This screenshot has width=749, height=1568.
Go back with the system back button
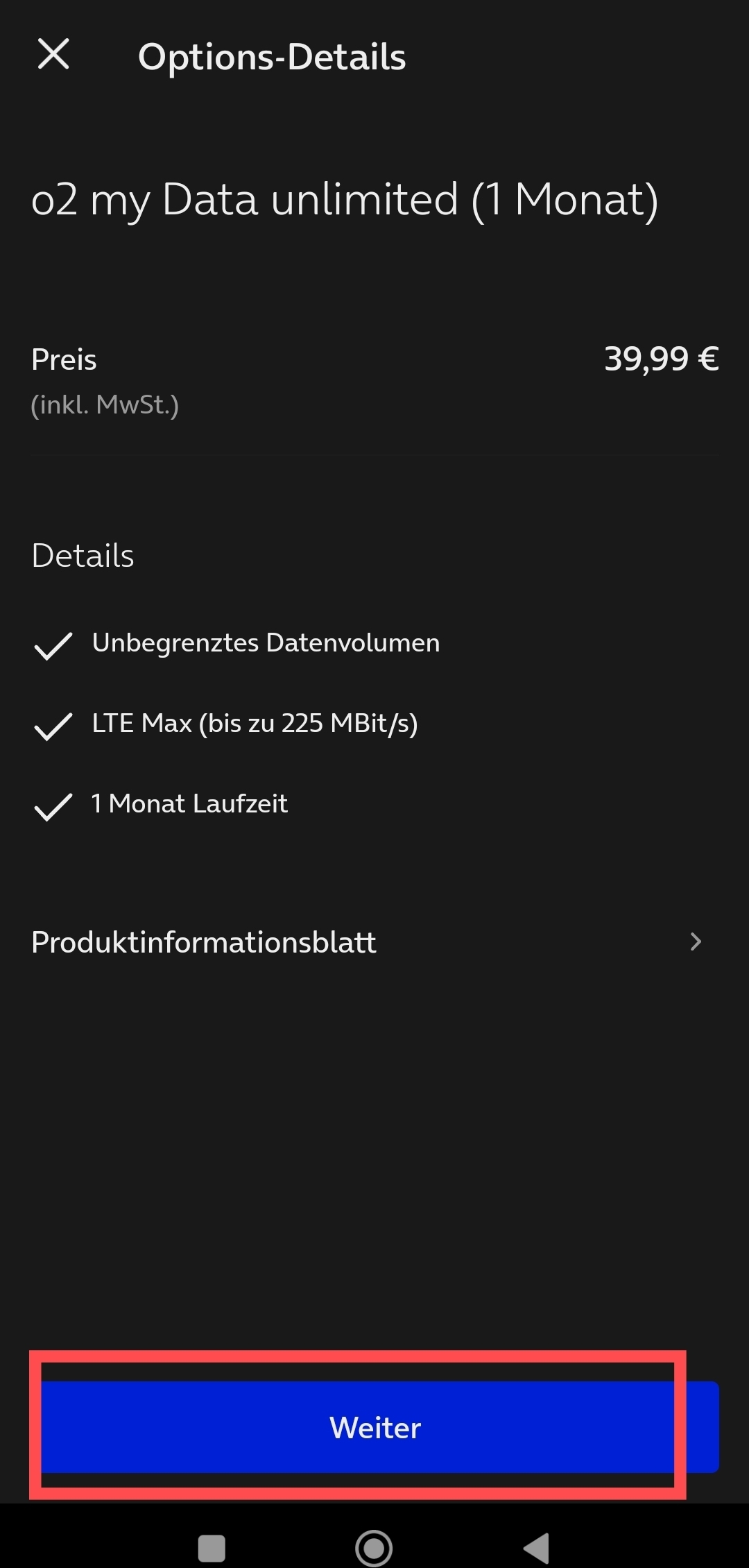tap(536, 1547)
